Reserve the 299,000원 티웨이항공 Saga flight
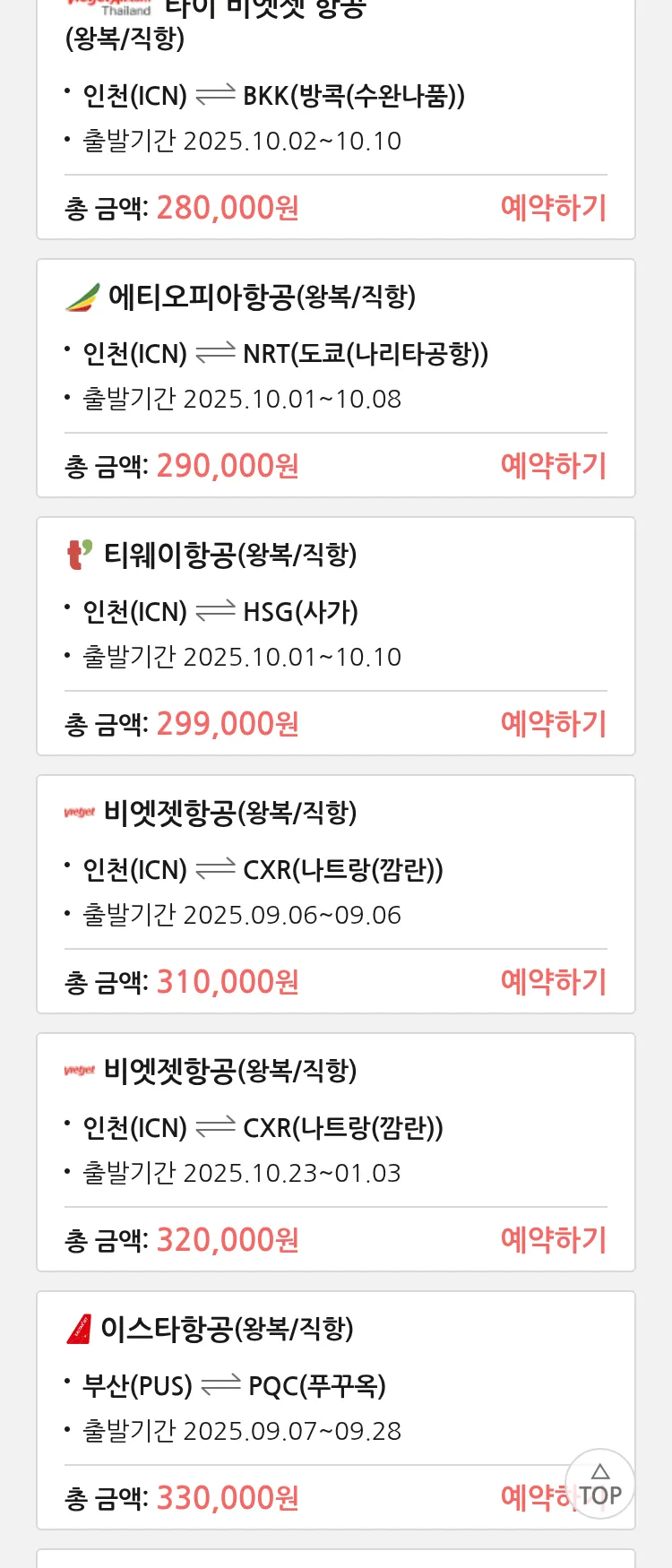The width and height of the screenshot is (672, 1568). coord(553,724)
